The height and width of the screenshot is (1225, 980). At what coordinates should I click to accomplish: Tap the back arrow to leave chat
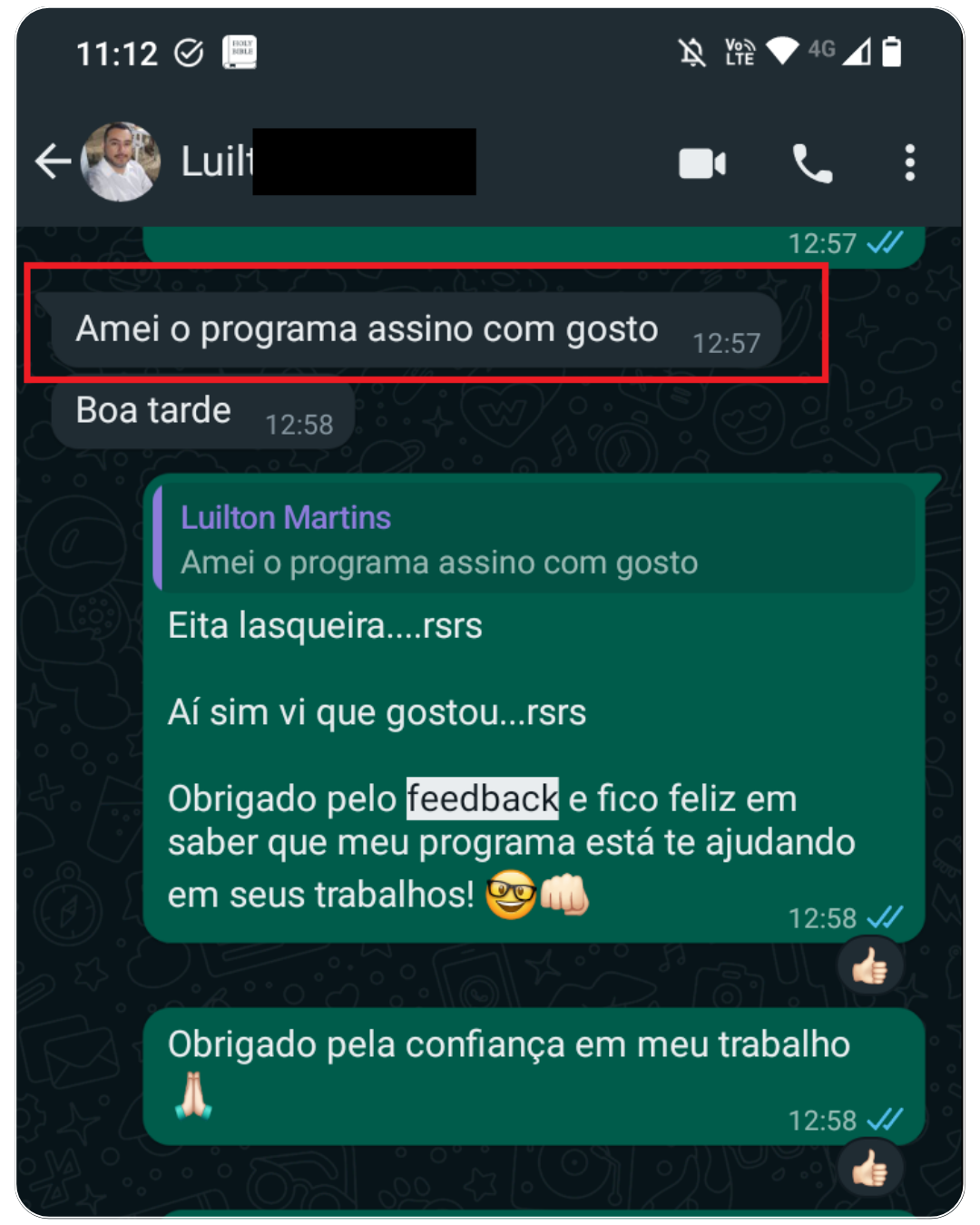pos(52,161)
